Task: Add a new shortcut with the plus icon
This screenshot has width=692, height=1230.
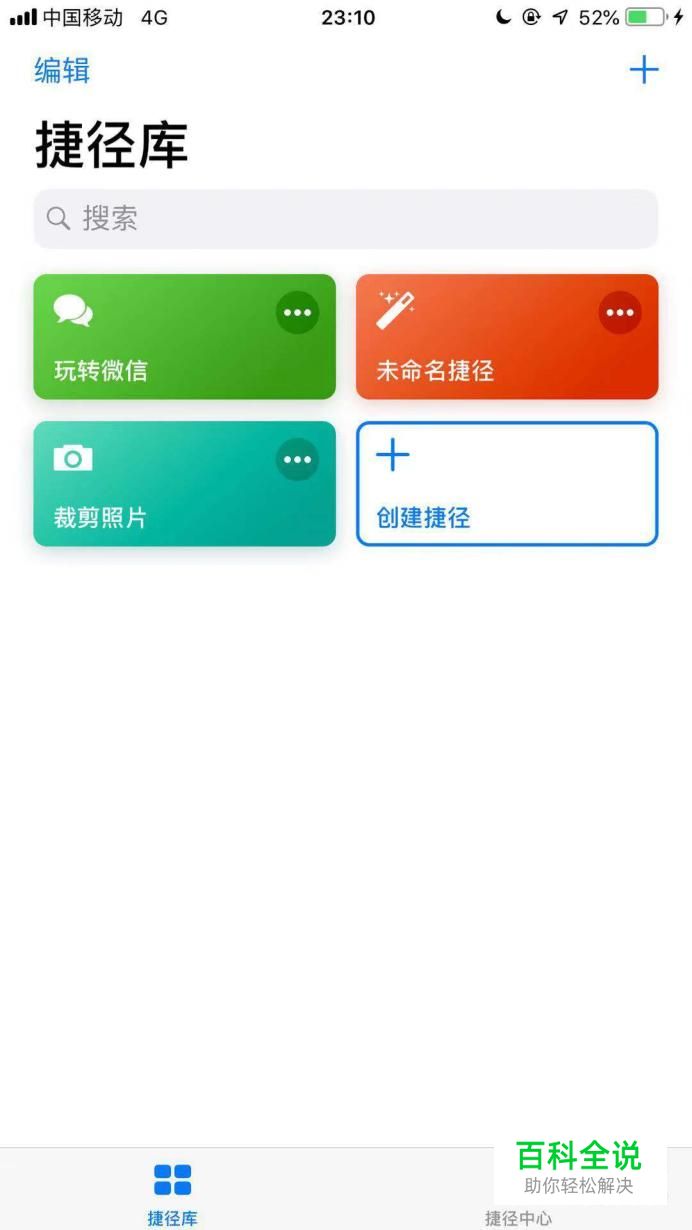Action: [x=644, y=70]
